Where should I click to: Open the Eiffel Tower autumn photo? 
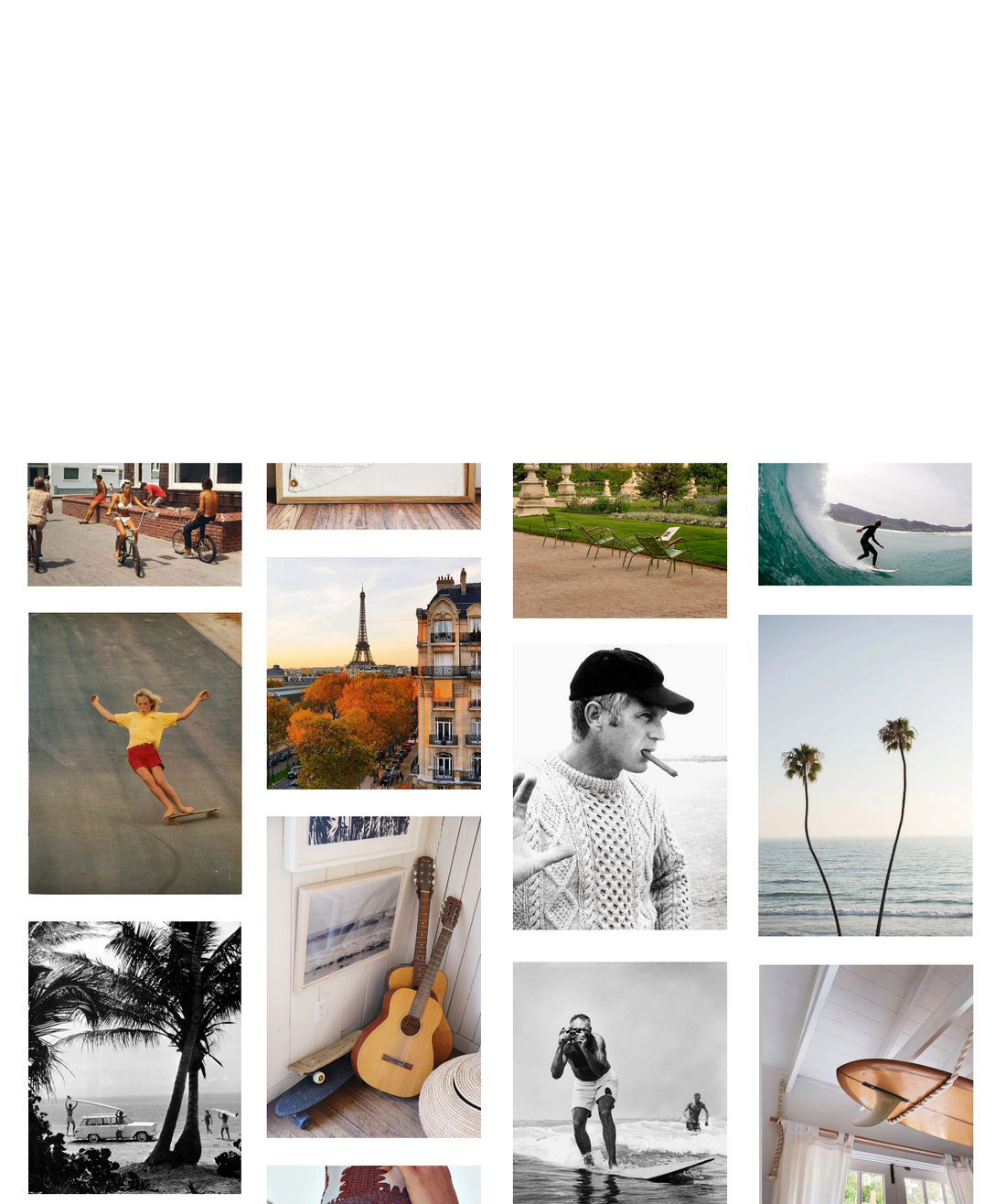373,673
